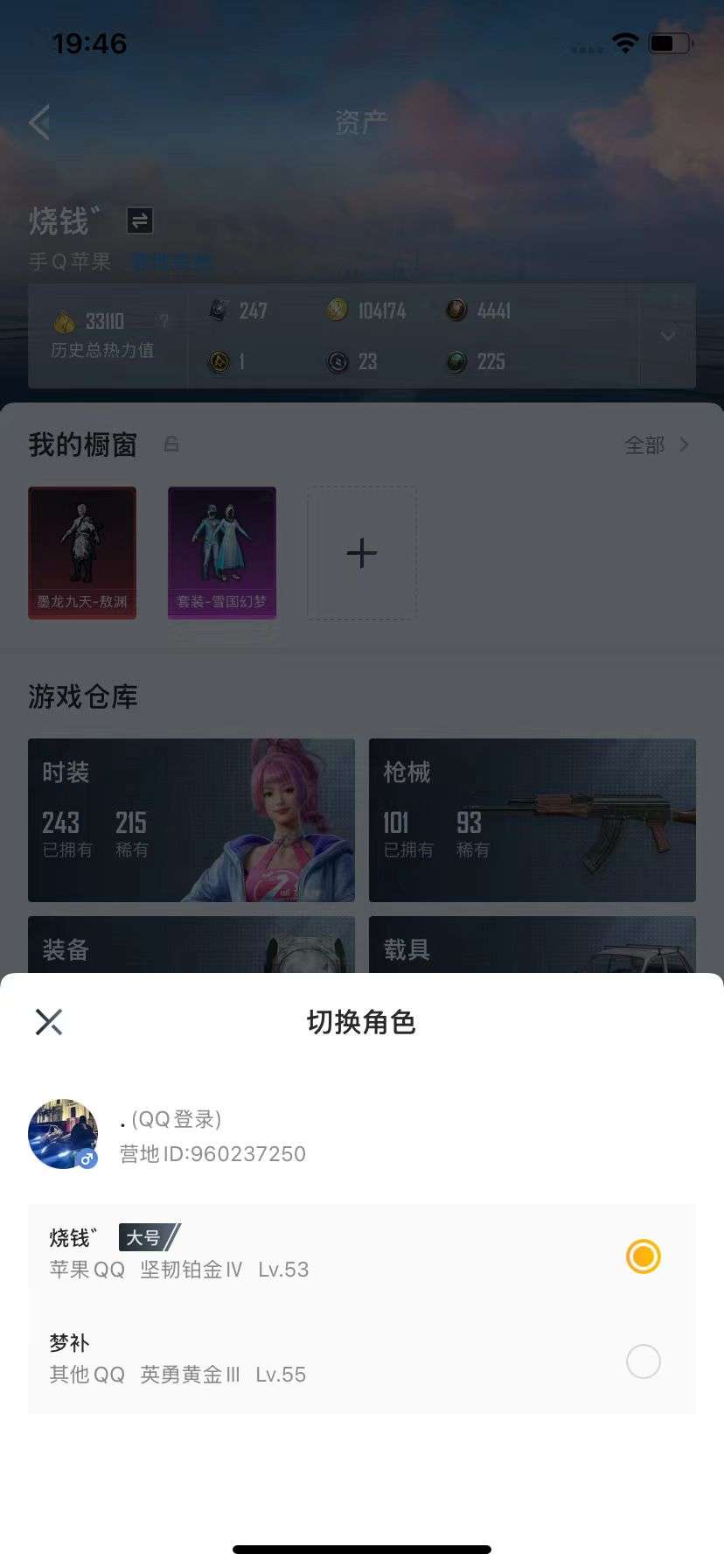Tap the coin icon showing 23
Viewport: 724px width, 1568px height.
(338, 362)
